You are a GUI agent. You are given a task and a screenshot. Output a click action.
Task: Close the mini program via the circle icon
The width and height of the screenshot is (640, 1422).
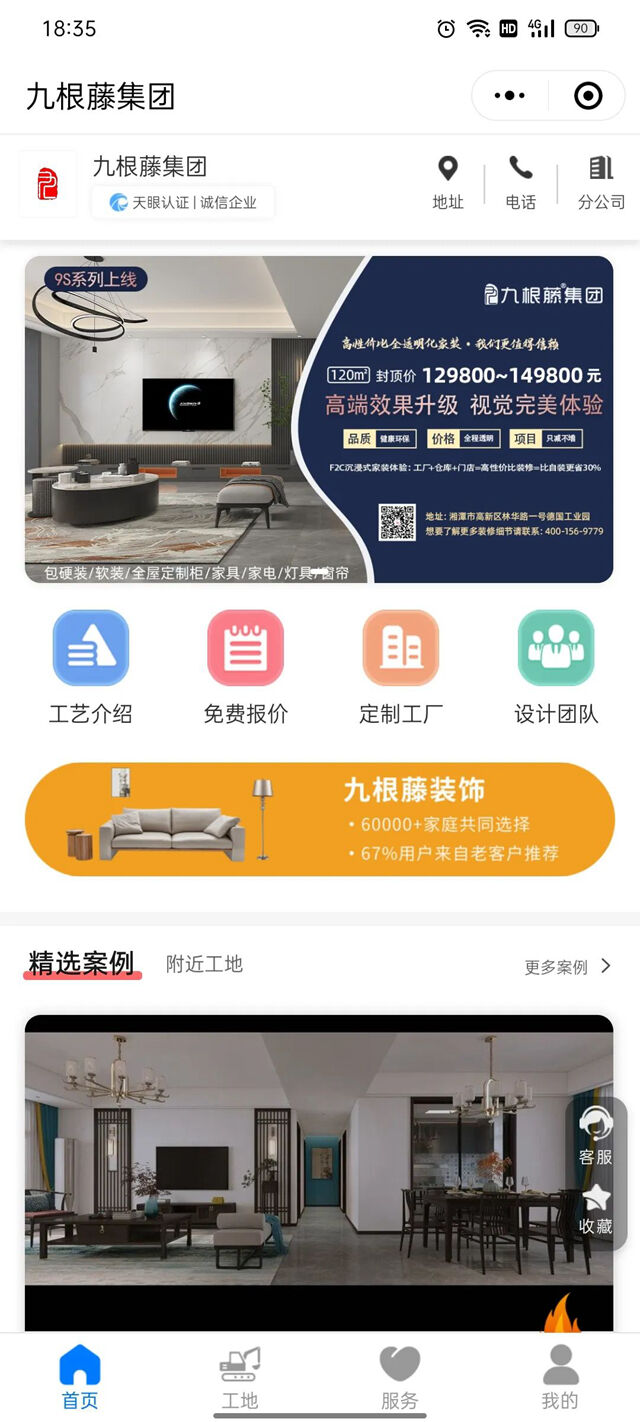(588, 96)
